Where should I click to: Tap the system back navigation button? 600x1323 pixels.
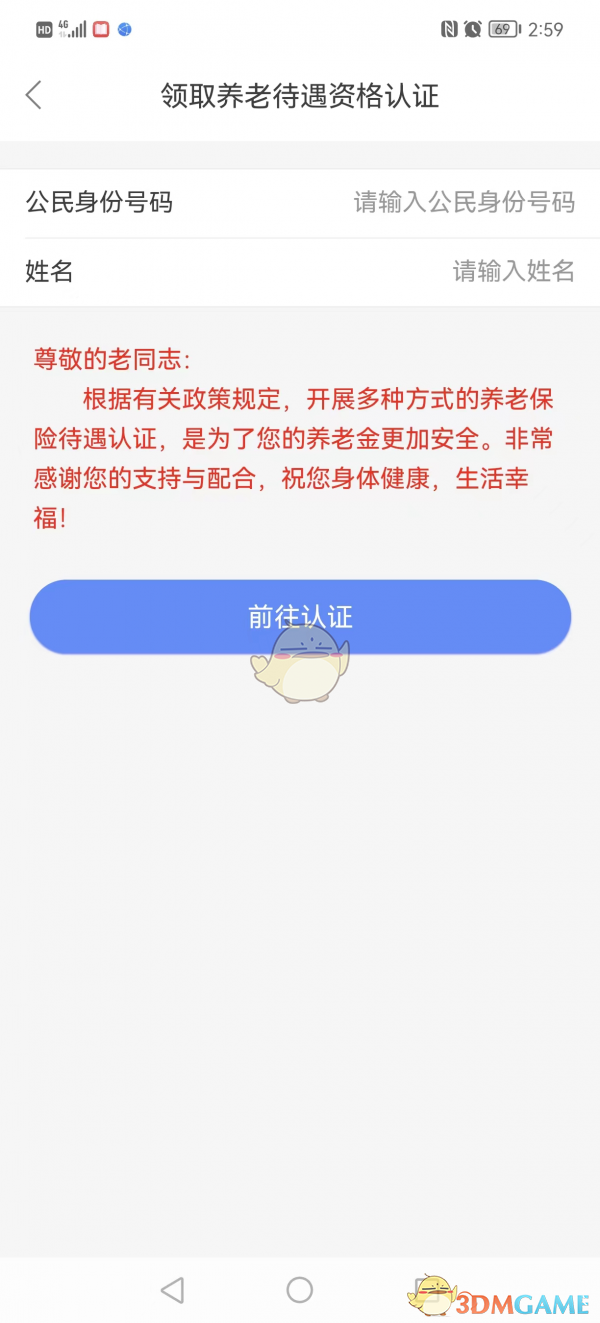(x=173, y=1290)
